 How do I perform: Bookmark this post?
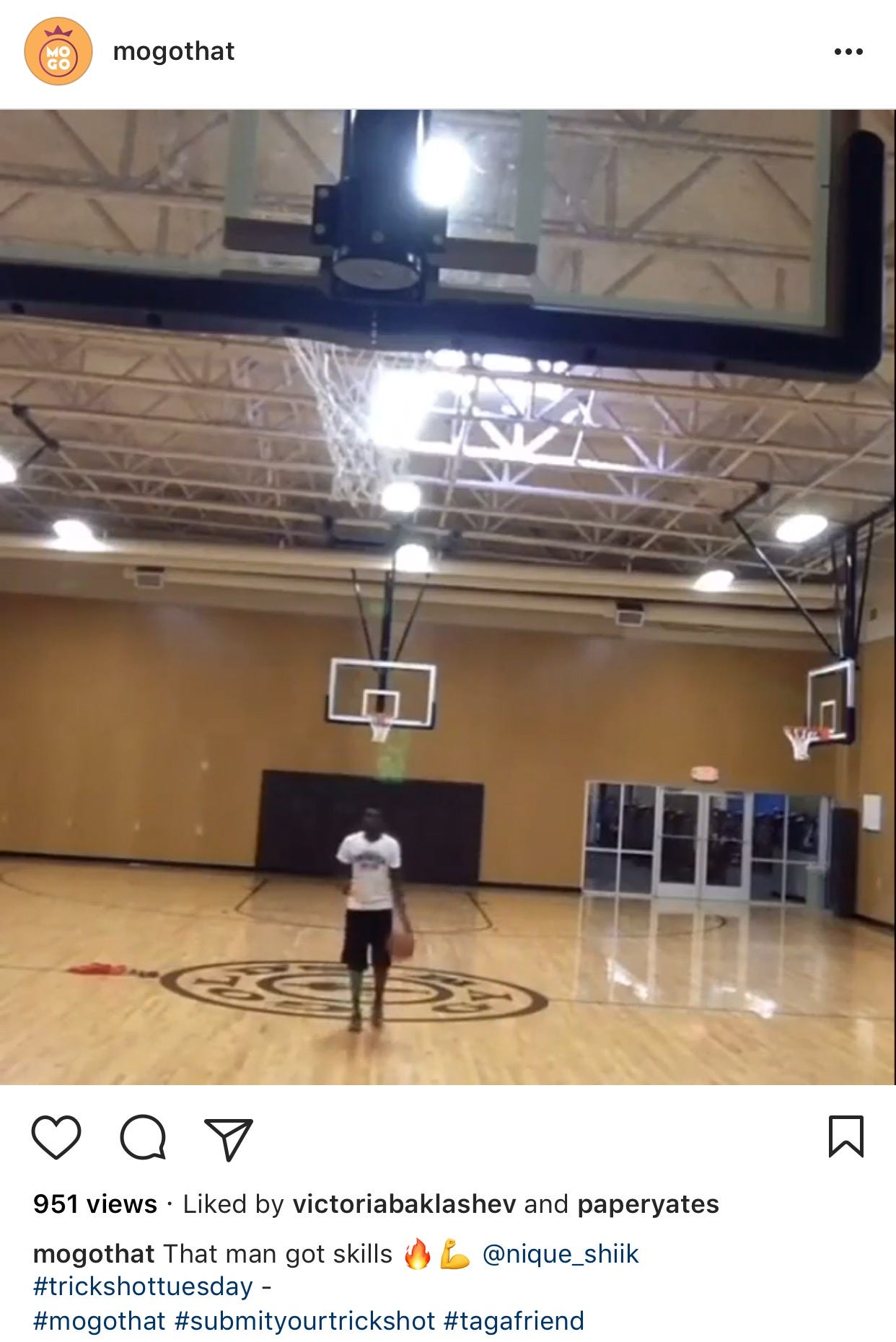click(x=846, y=1137)
